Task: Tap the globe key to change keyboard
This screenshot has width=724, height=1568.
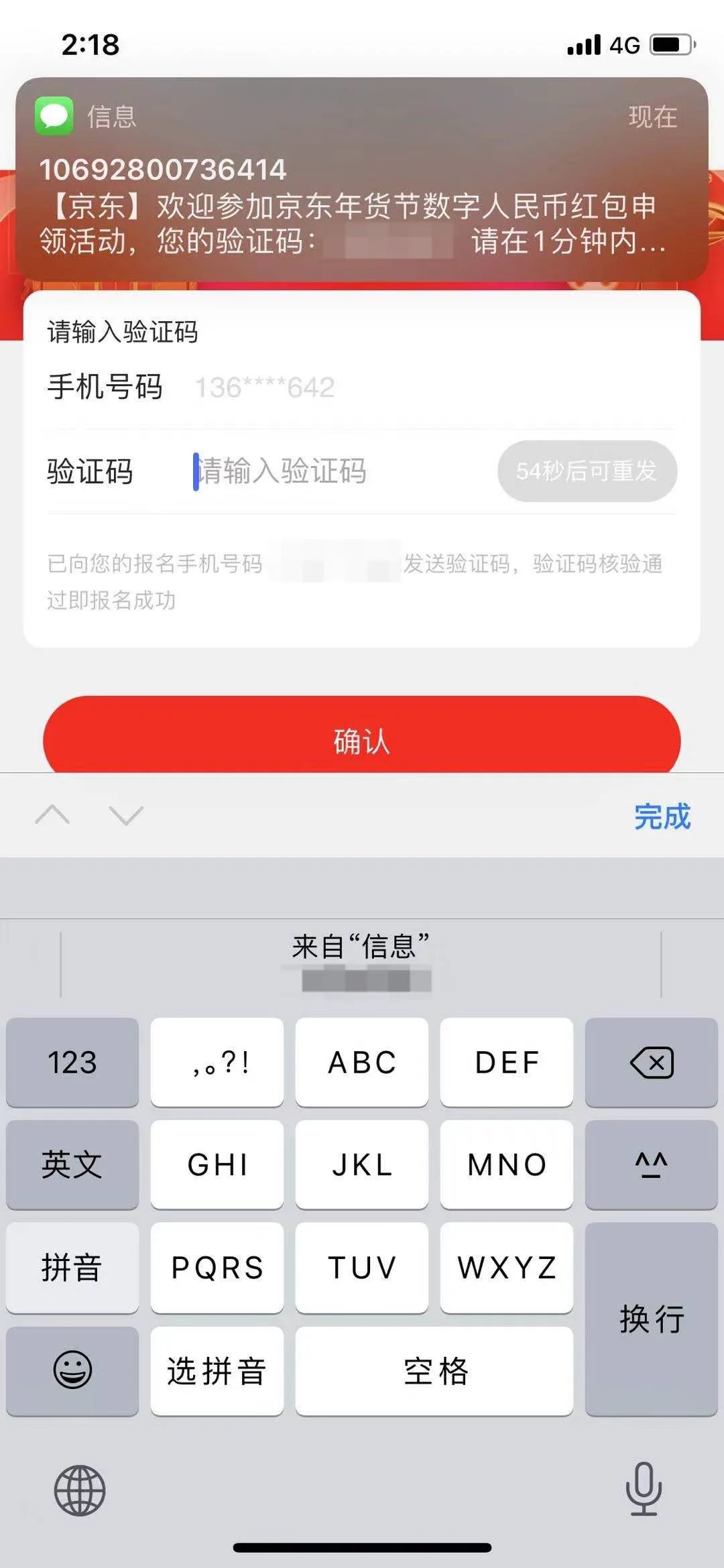Action: (x=80, y=1490)
